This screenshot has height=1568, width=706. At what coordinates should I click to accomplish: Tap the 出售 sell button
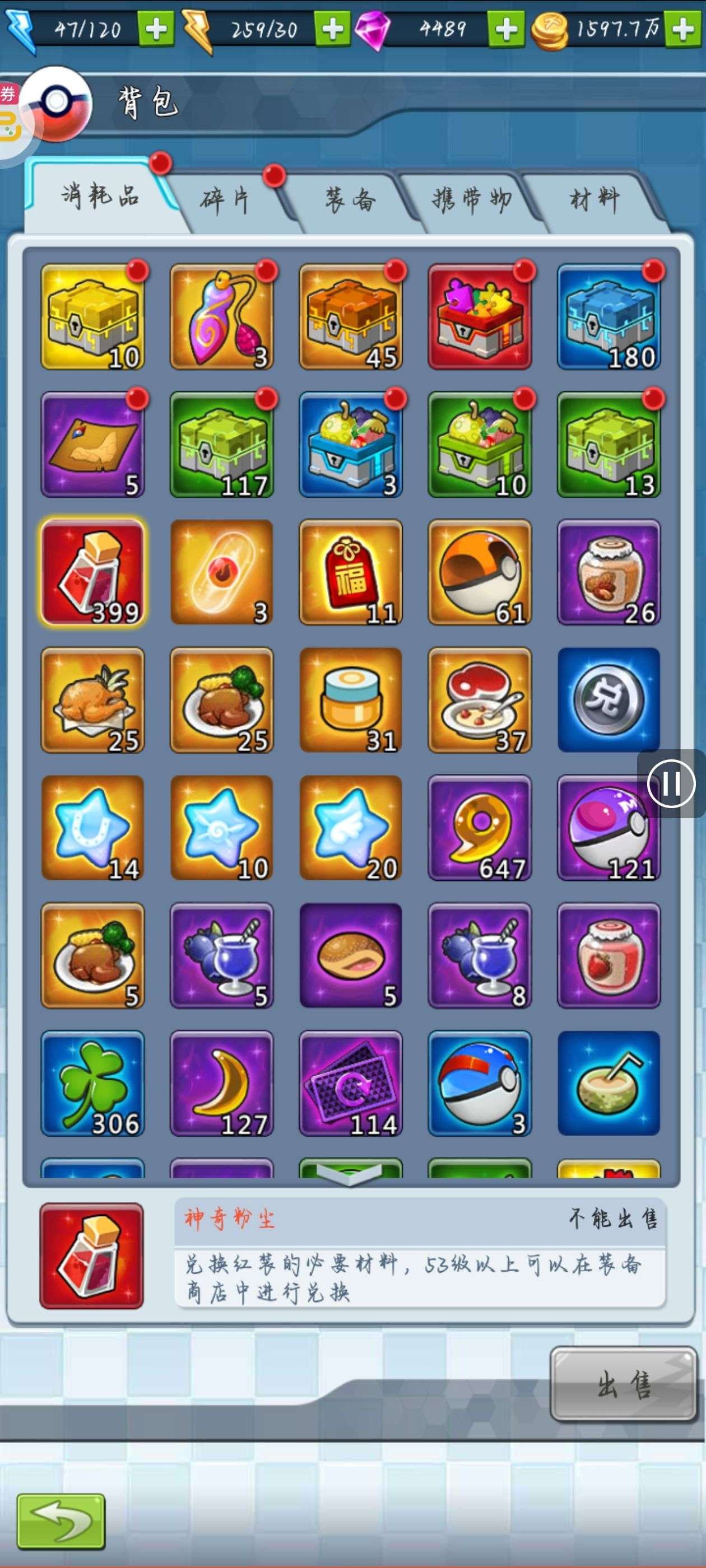tap(623, 1384)
